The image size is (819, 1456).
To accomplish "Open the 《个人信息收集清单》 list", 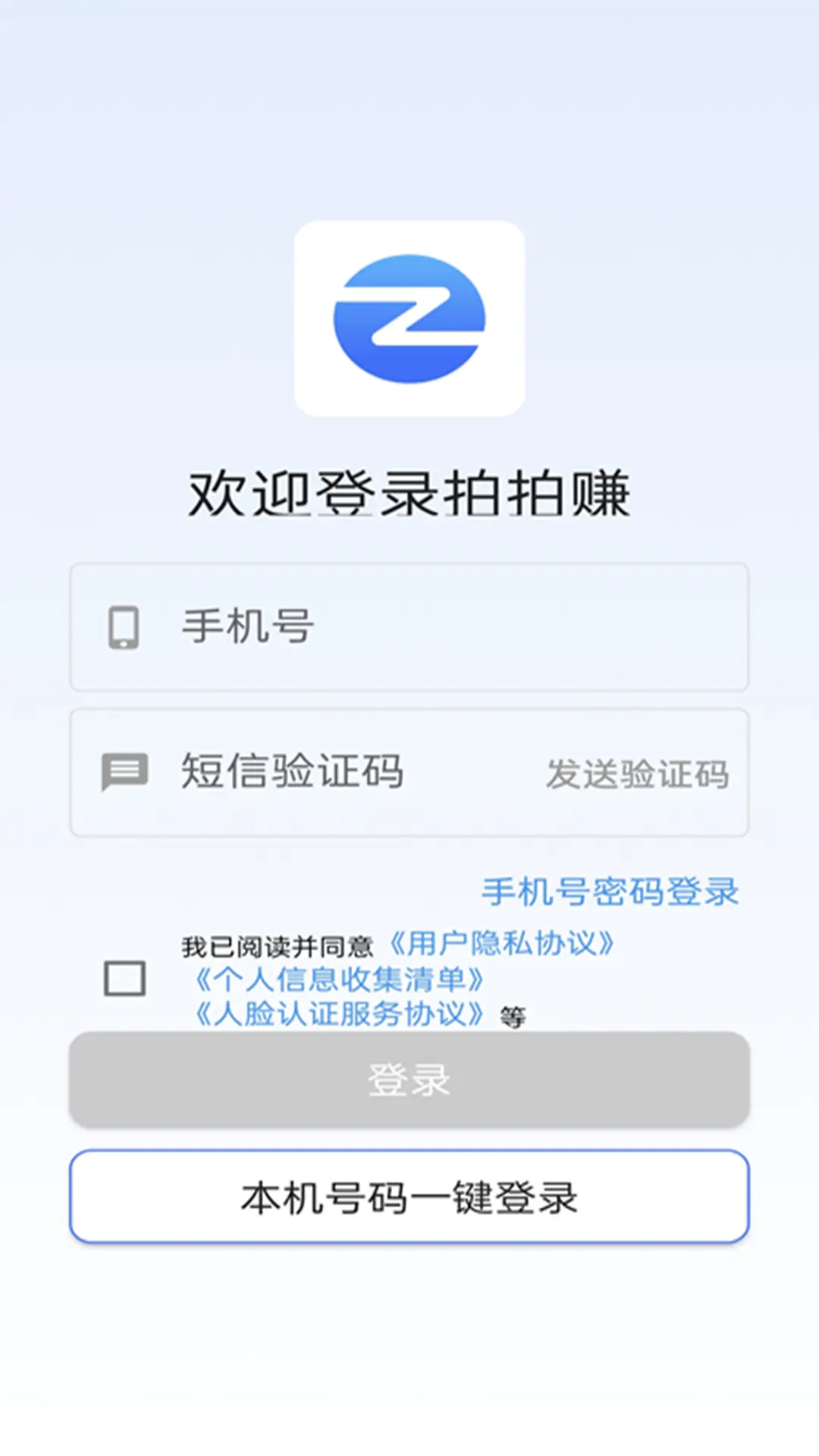I will point(340,978).
